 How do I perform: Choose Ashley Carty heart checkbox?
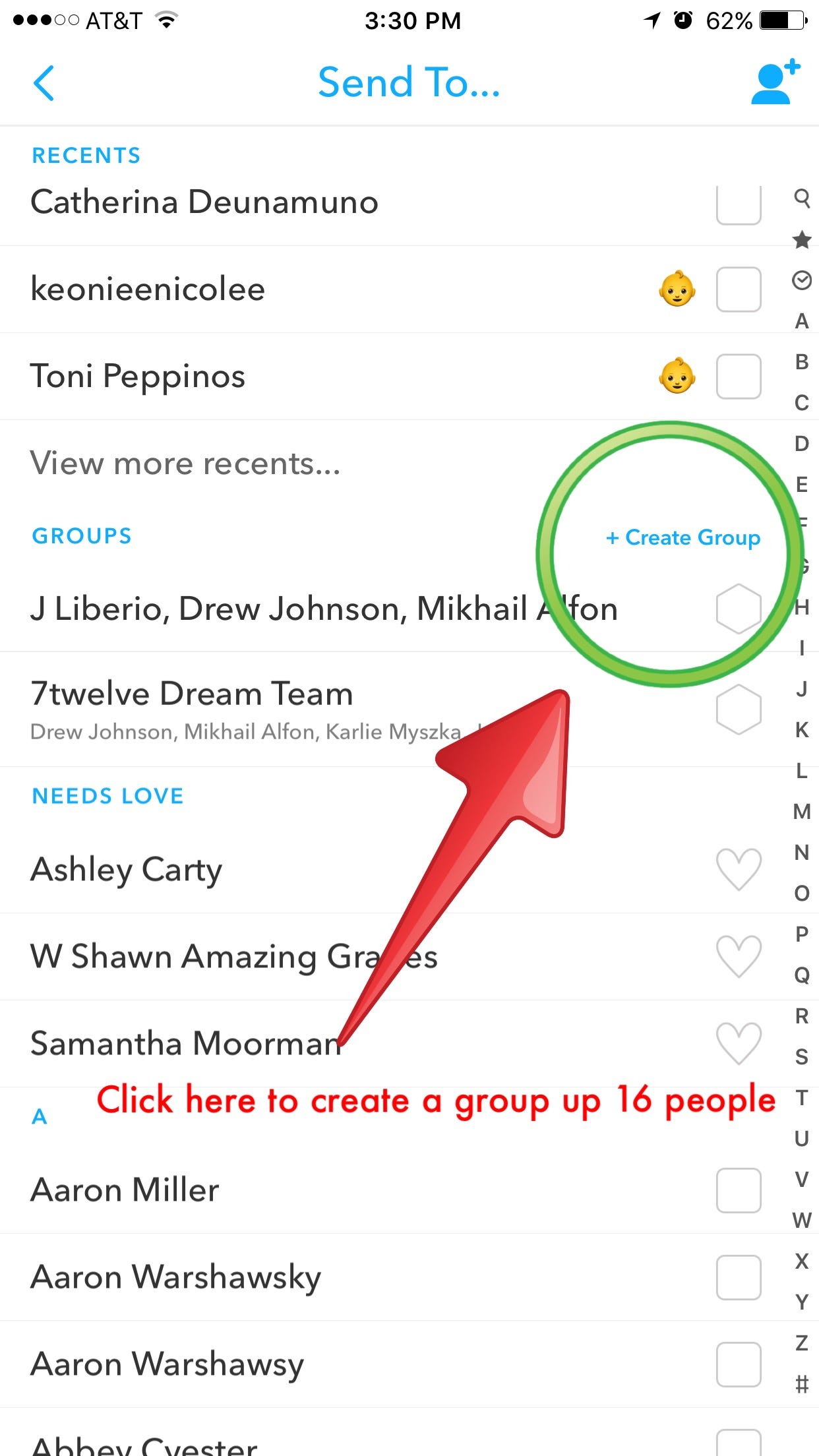pyautogui.click(x=738, y=869)
